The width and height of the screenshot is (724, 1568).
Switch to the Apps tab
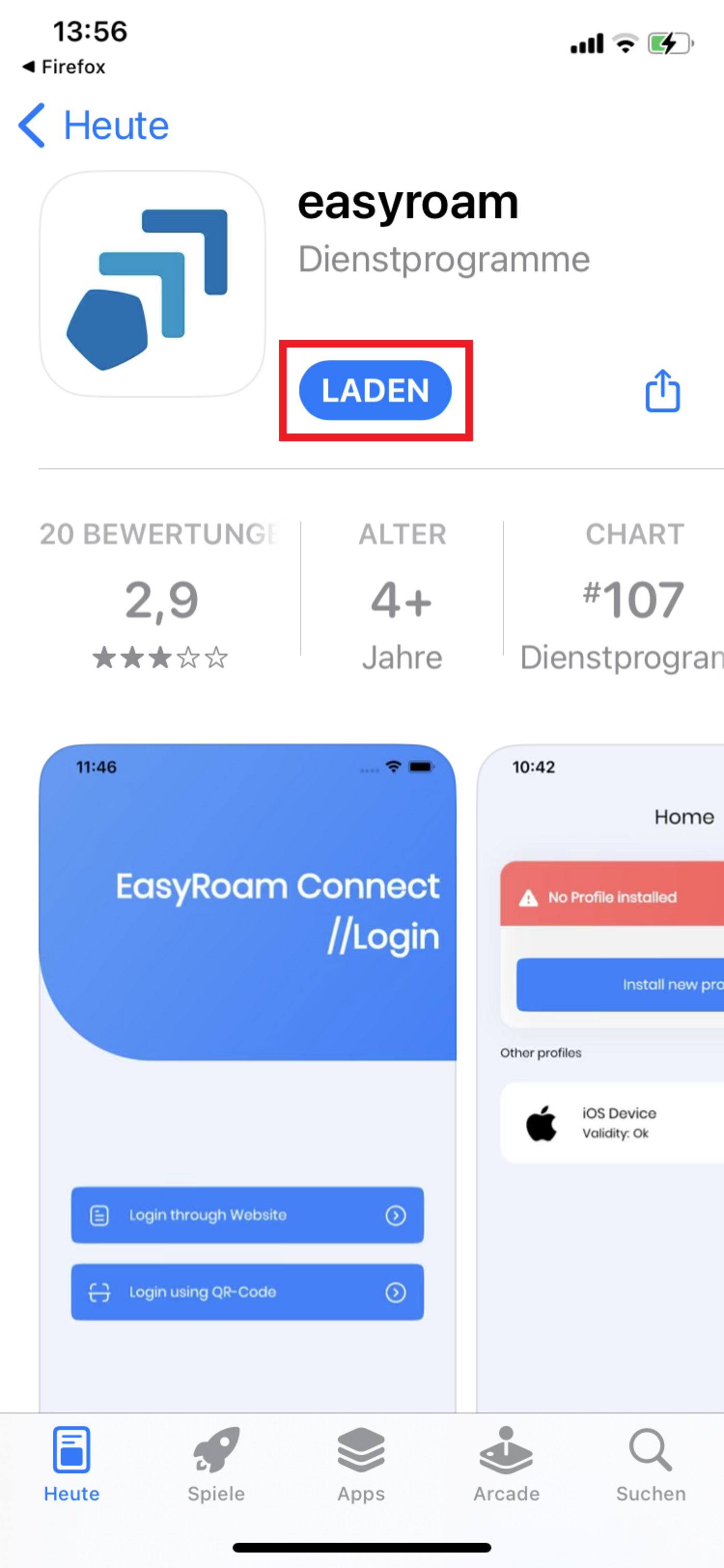[361, 1464]
